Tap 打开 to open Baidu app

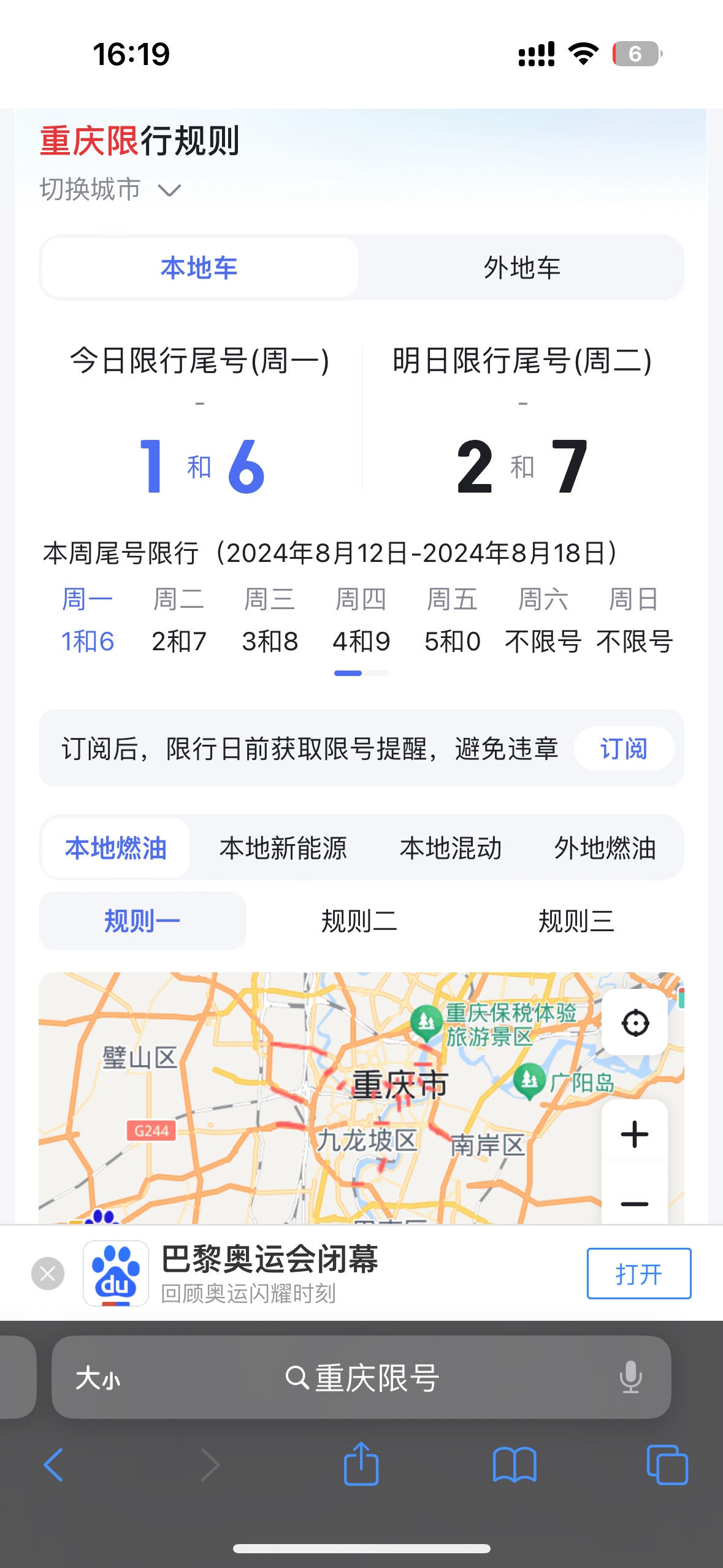coord(639,1274)
